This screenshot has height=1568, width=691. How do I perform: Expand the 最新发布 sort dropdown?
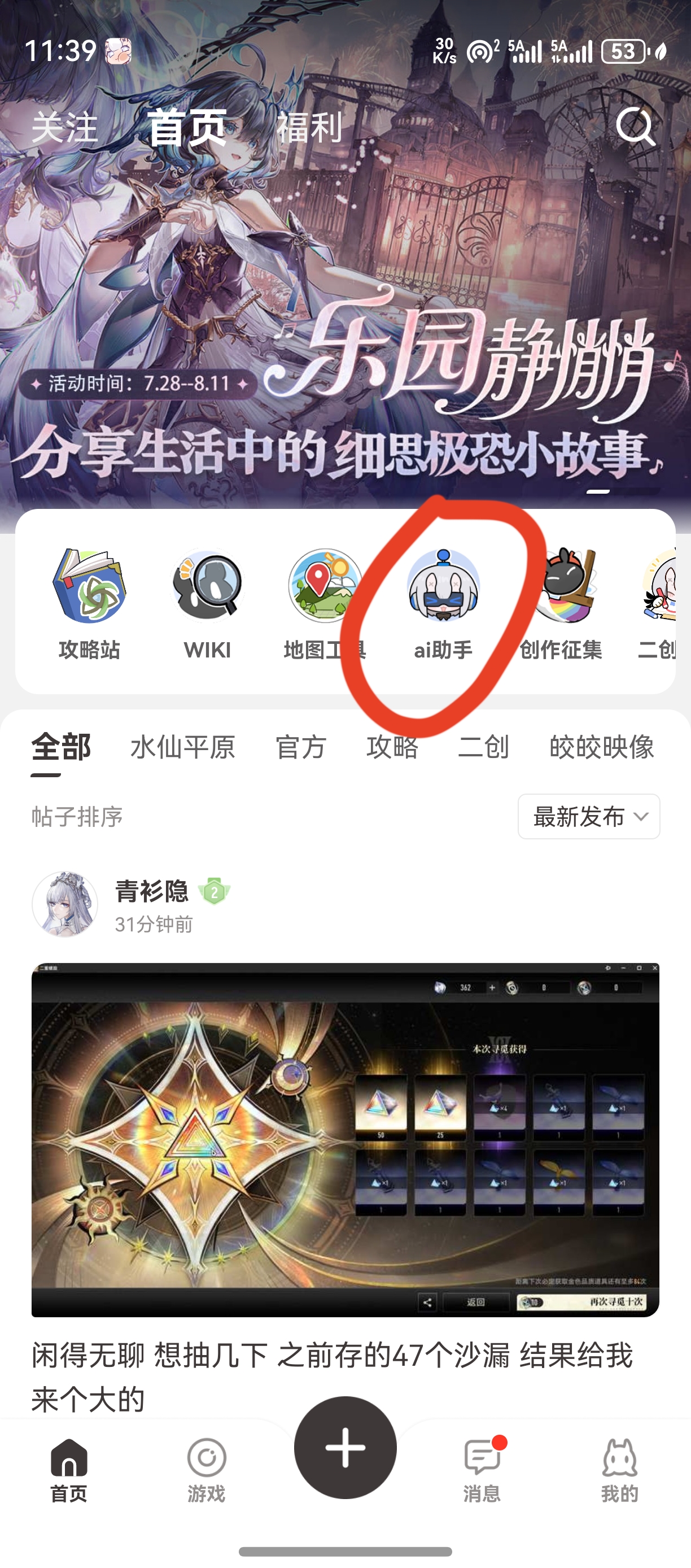tap(589, 816)
